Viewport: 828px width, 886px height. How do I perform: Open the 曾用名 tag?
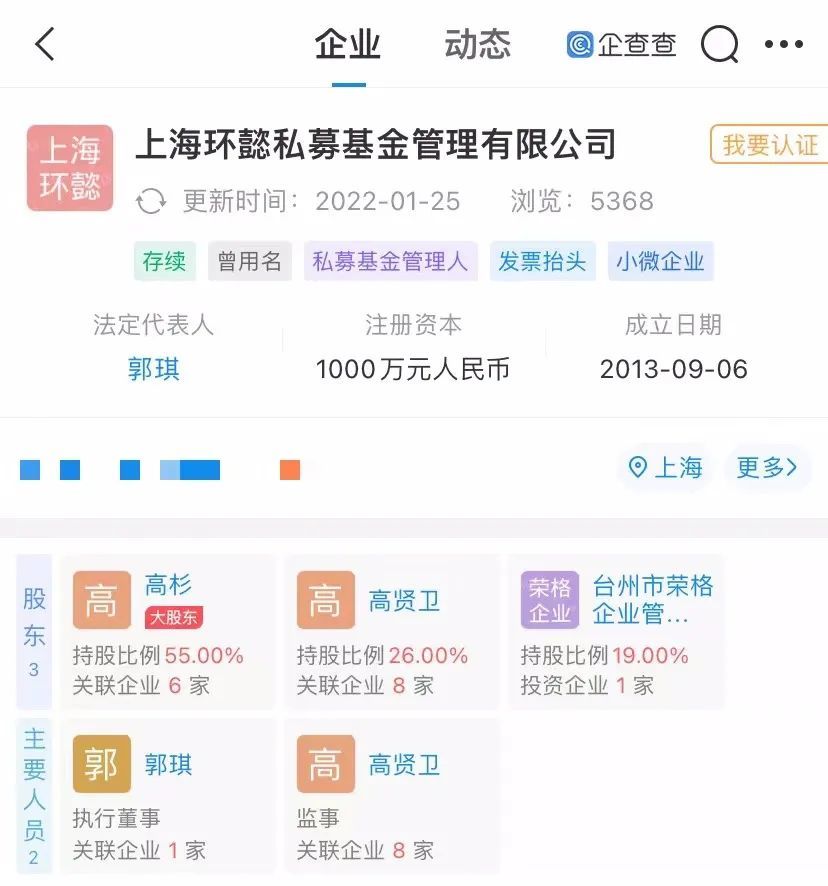250,262
